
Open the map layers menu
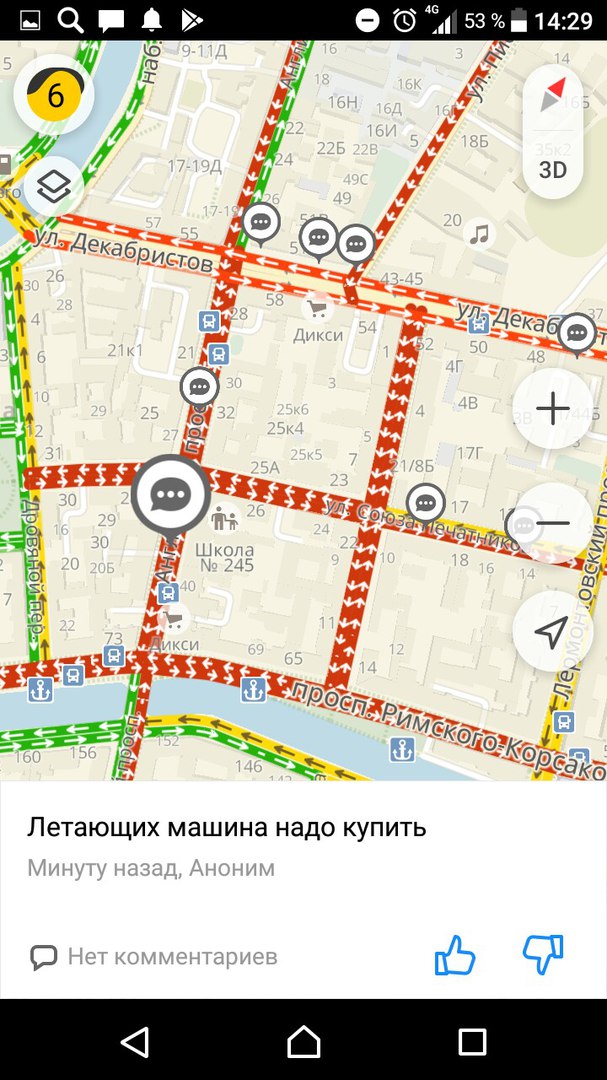click(53, 185)
